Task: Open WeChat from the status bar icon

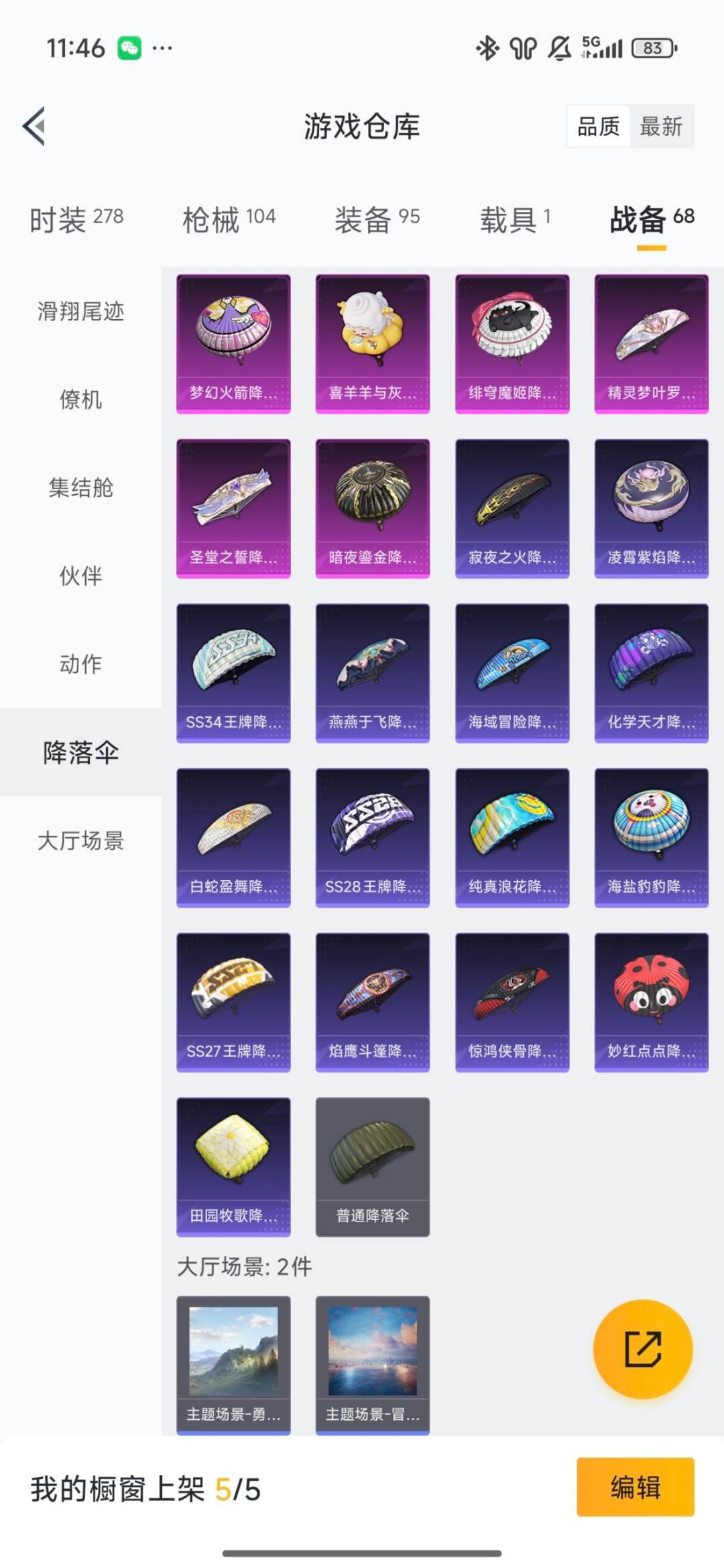Action: [x=129, y=47]
